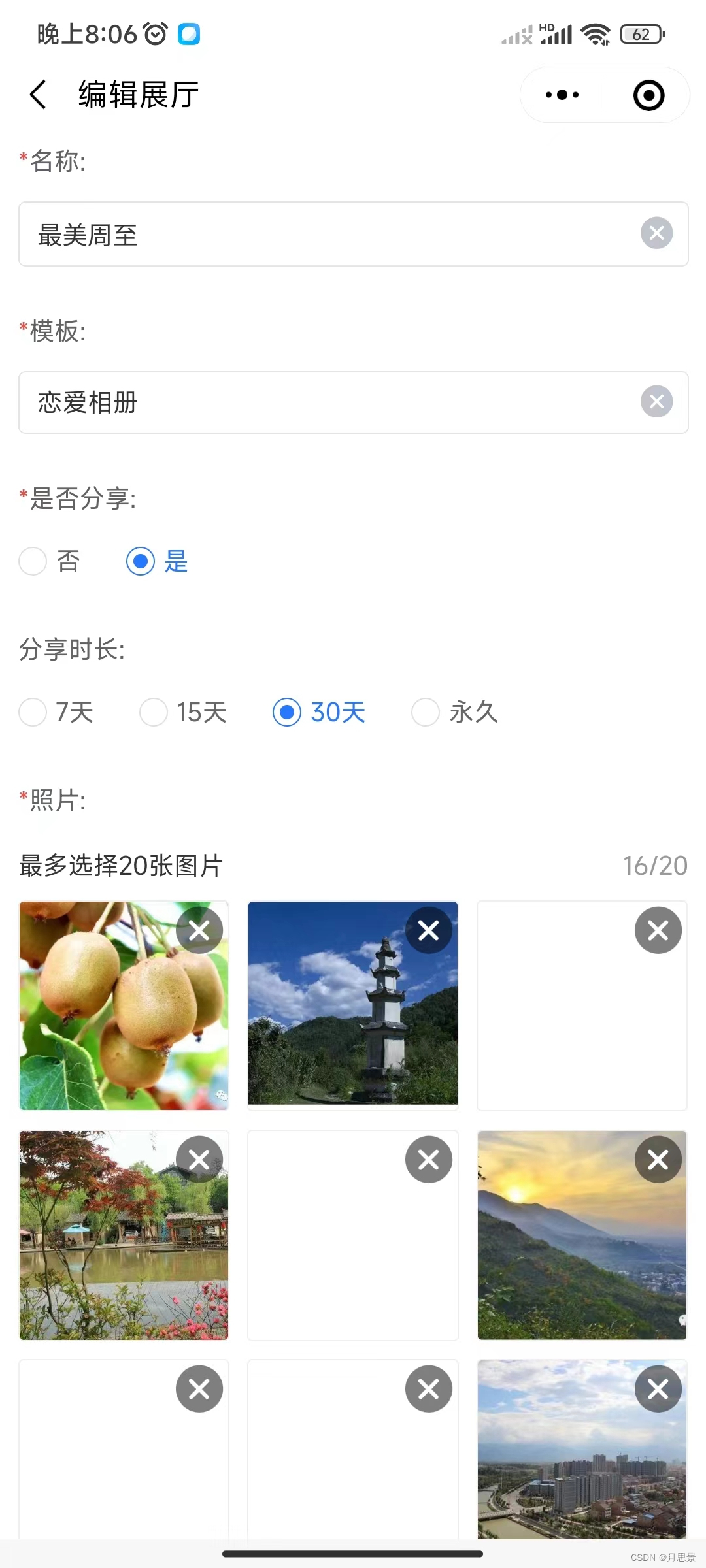Clear the 名称 field text 最美周至
Screen dimensions: 706x1568
(656, 233)
